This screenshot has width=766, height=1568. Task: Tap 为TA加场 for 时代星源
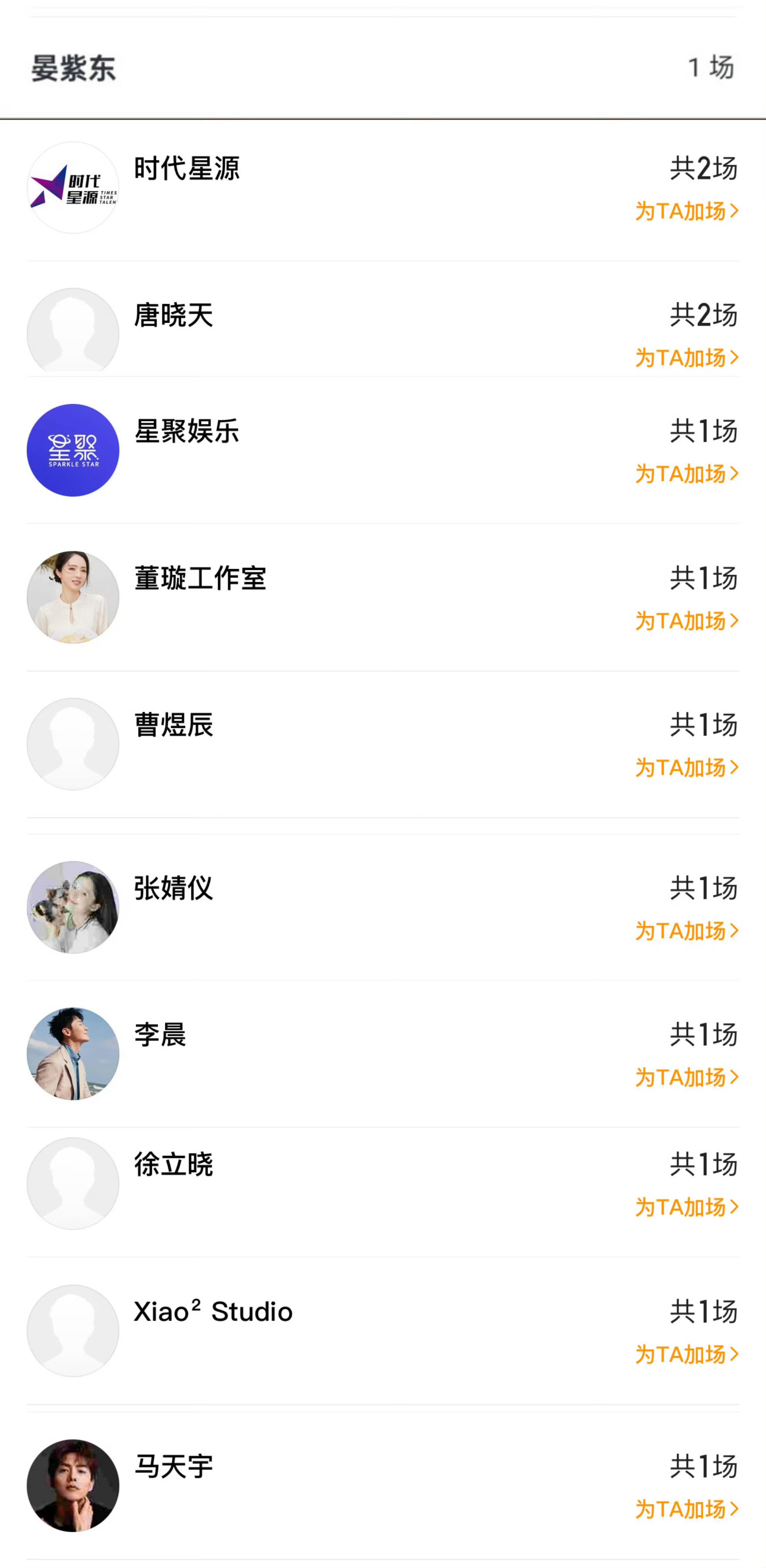(686, 211)
